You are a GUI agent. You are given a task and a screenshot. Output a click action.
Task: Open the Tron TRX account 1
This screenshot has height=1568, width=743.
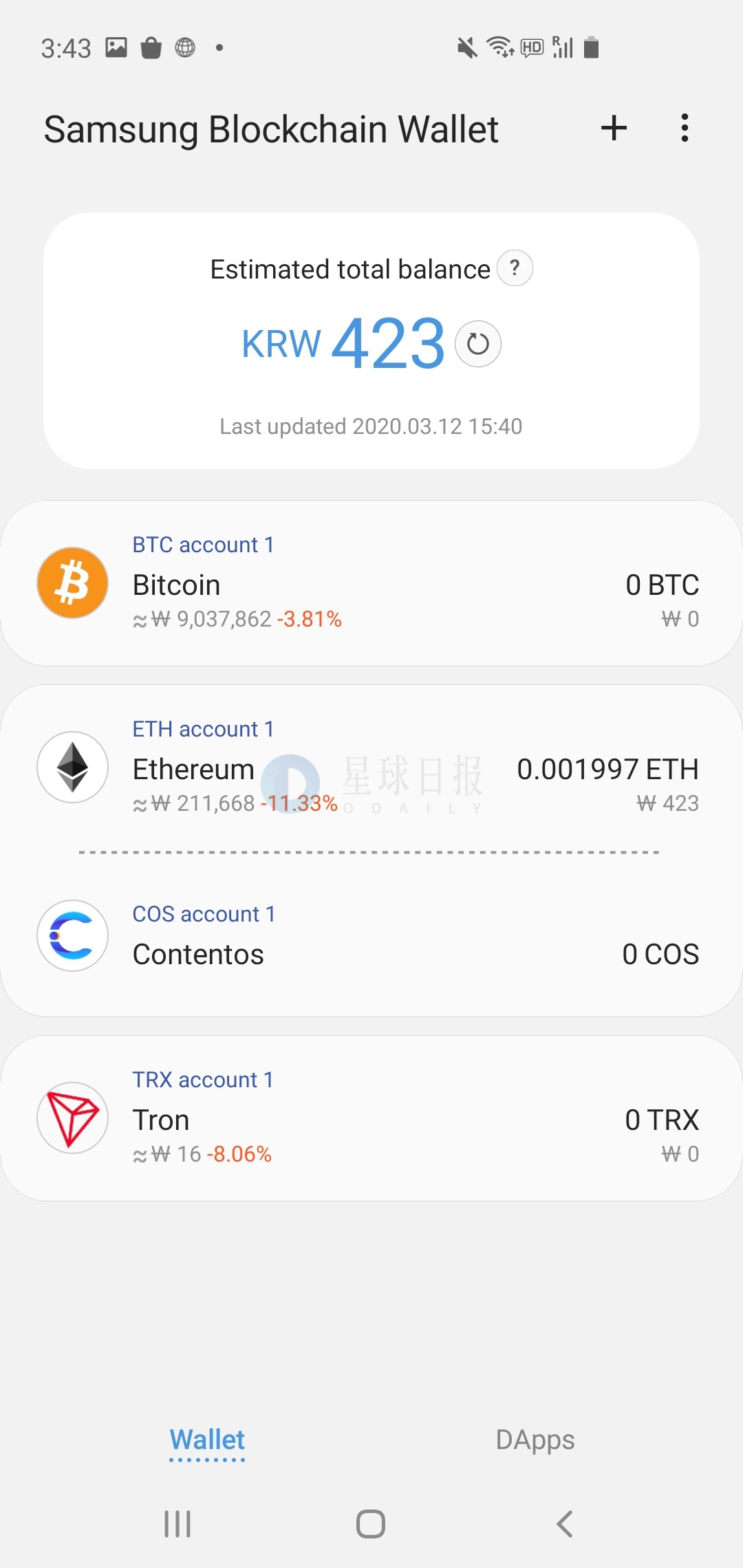371,1118
